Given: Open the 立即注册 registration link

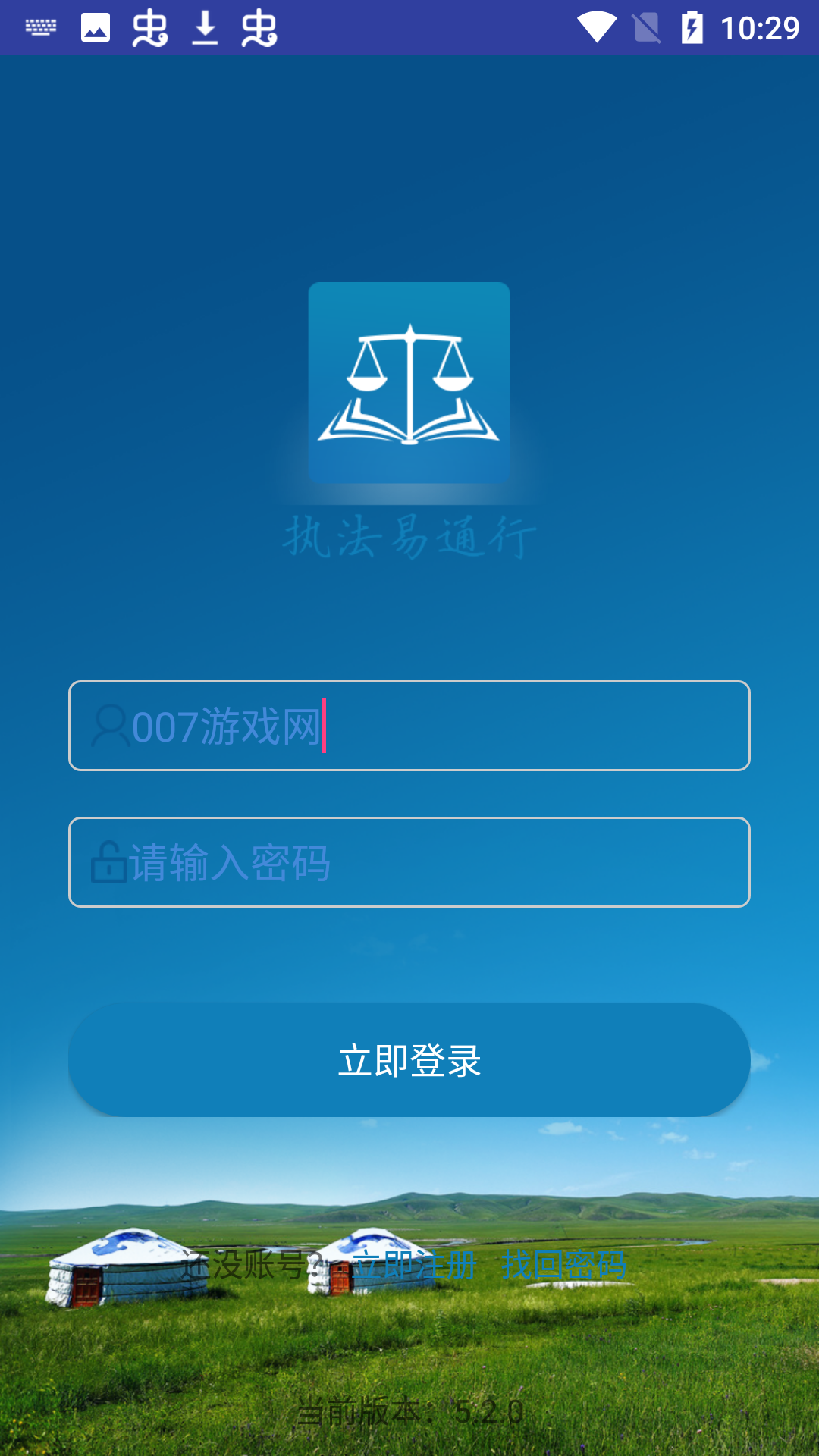Looking at the screenshot, I should (x=414, y=1266).
